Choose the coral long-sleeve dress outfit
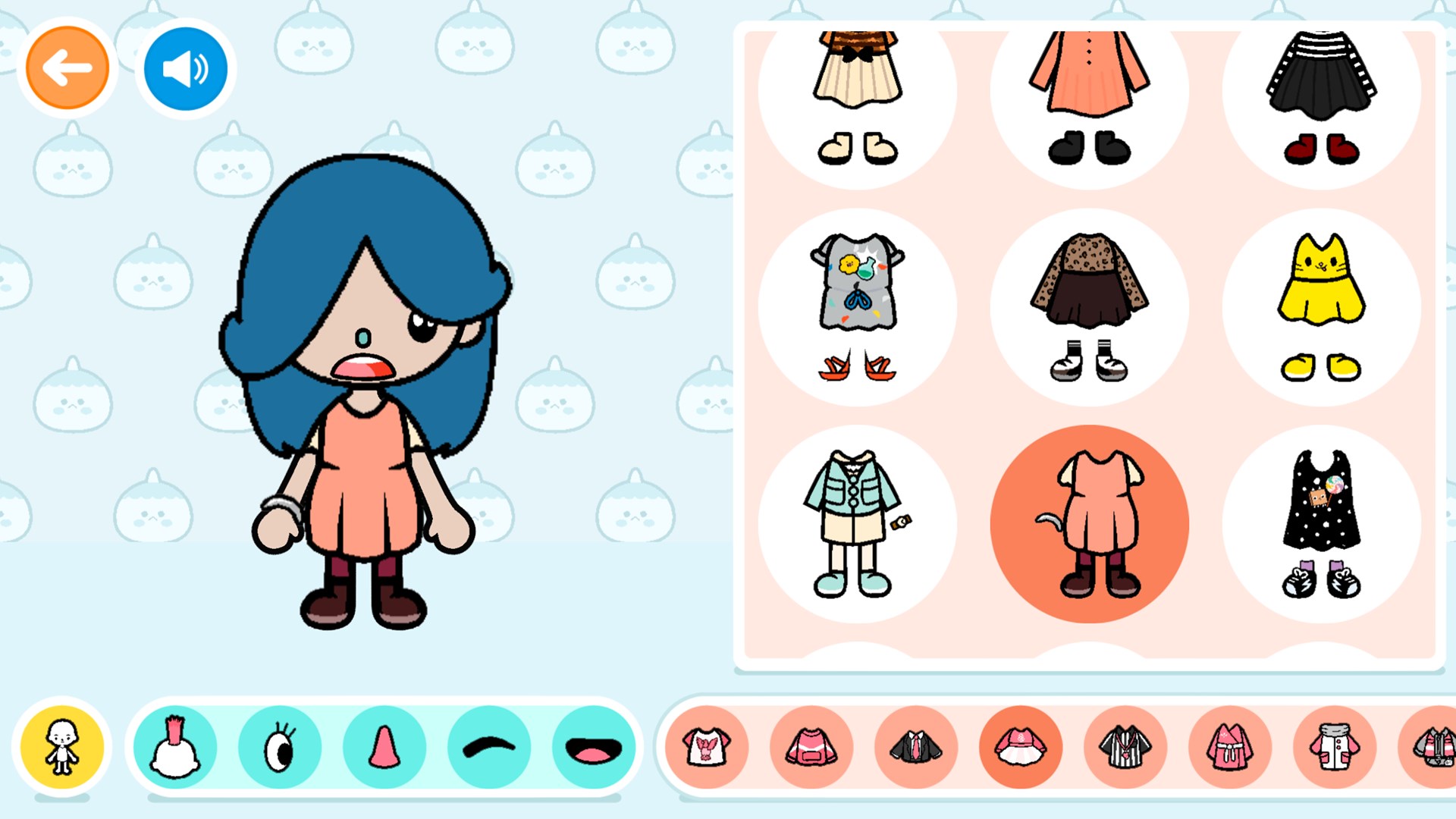This screenshot has width=1456, height=819. [x=1089, y=99]
